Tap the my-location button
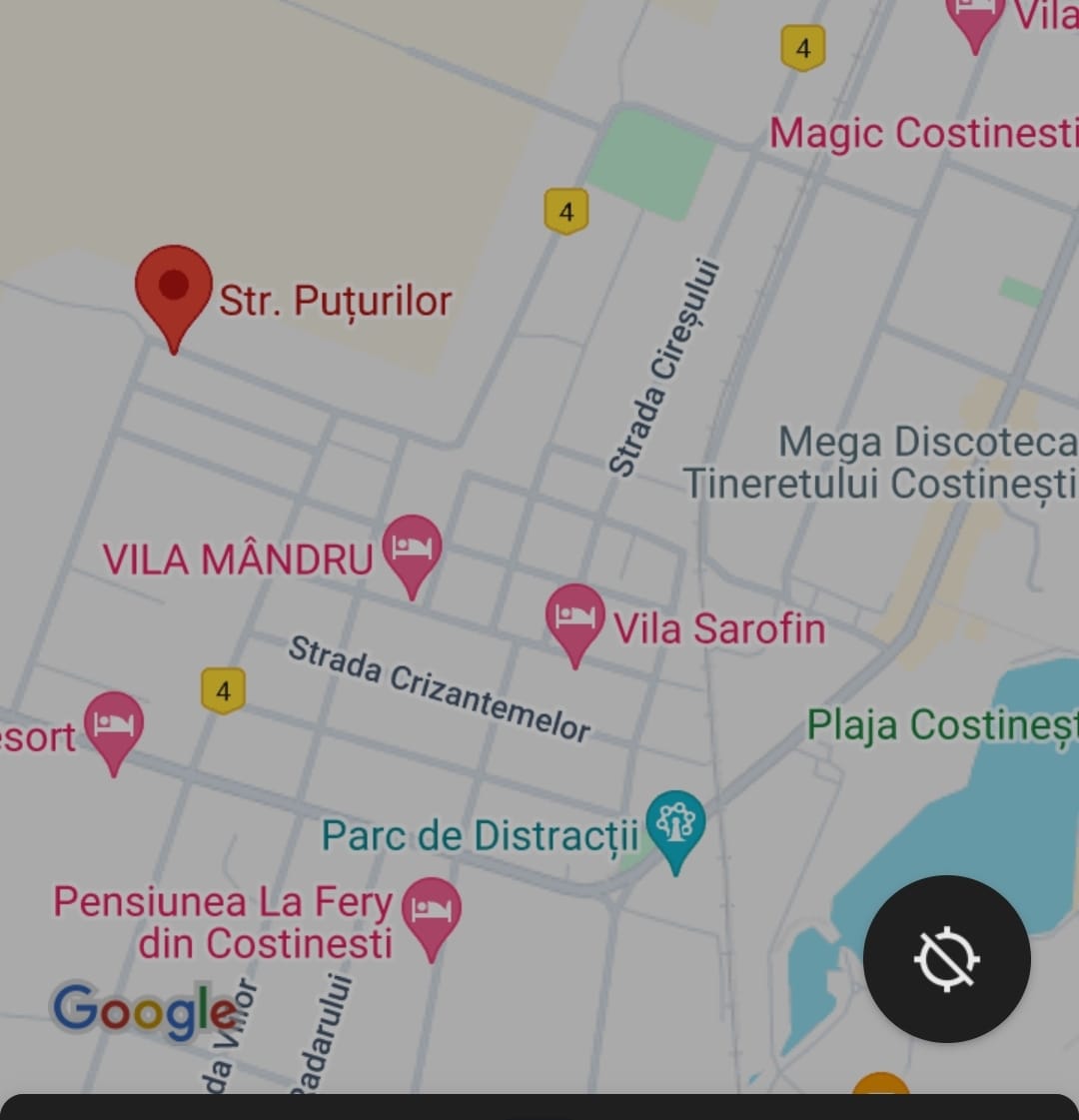 point(946,958)
